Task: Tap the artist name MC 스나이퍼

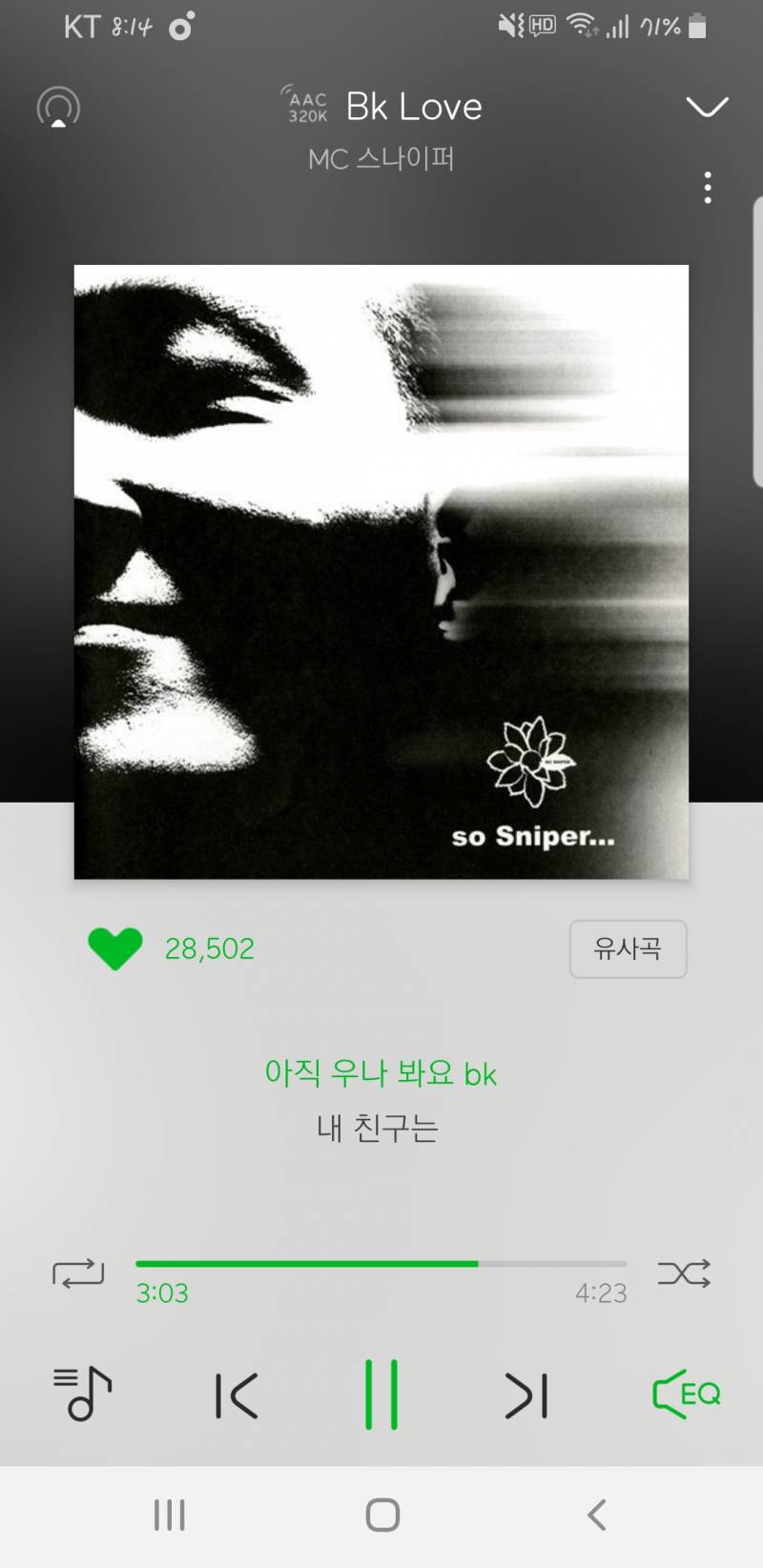Action: coord(381,158)
